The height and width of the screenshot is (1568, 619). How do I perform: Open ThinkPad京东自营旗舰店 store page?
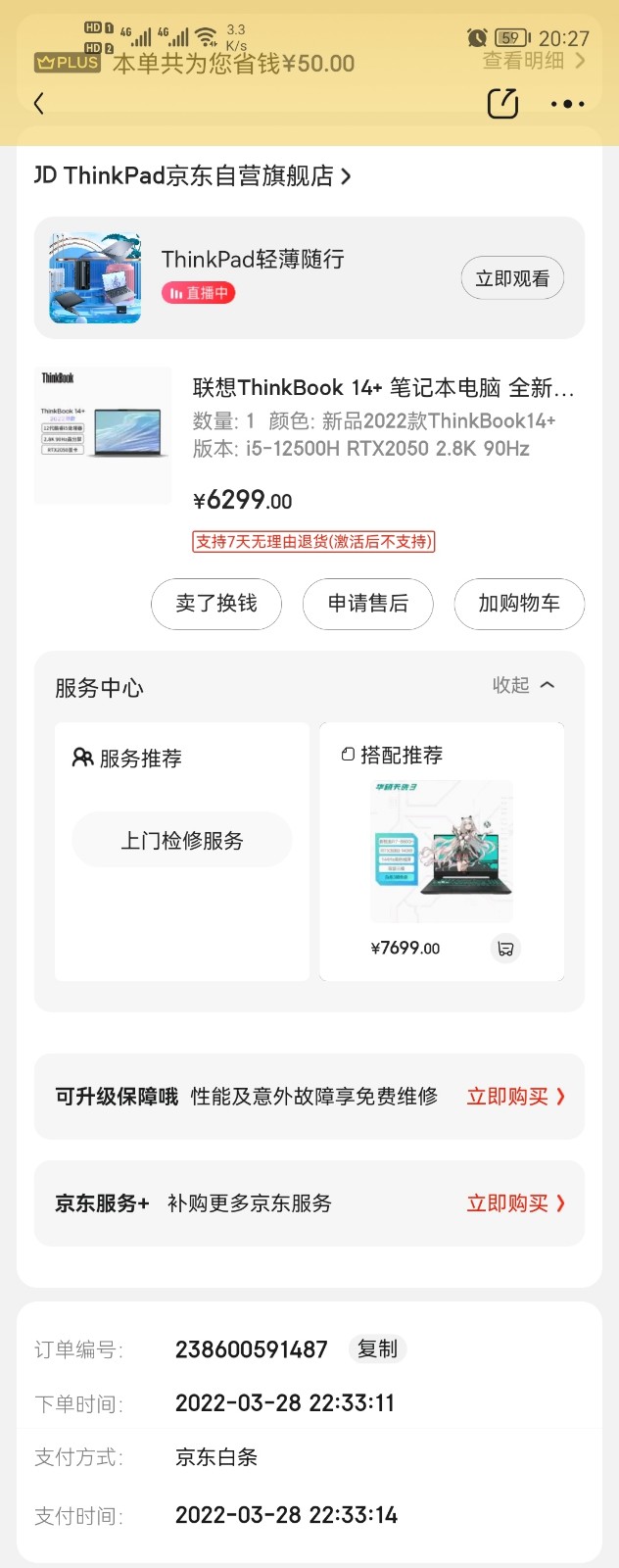pos(194,176)
